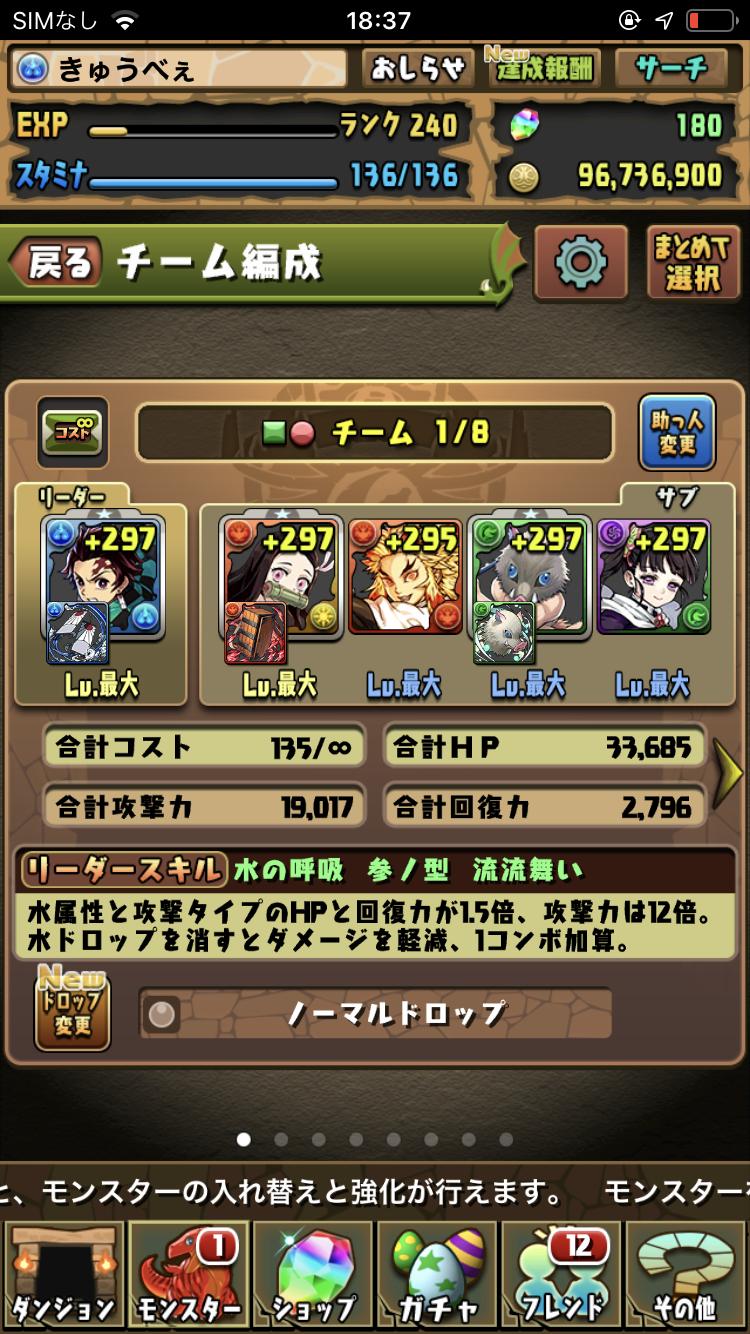Go to ダンジョン tab
The width and height of the screenshot is (750, 1334).
click(63, 1273)
